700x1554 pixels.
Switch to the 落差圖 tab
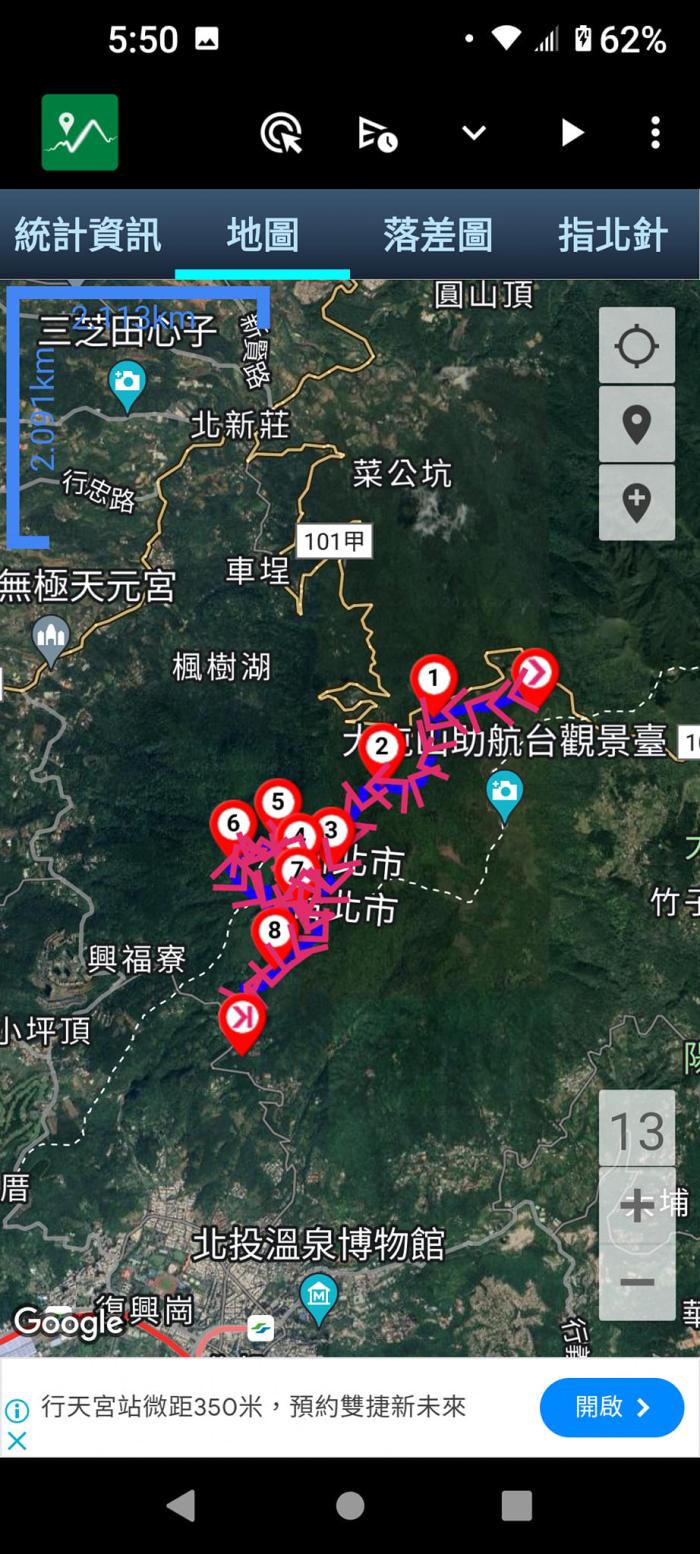click(x=437, y=235)
